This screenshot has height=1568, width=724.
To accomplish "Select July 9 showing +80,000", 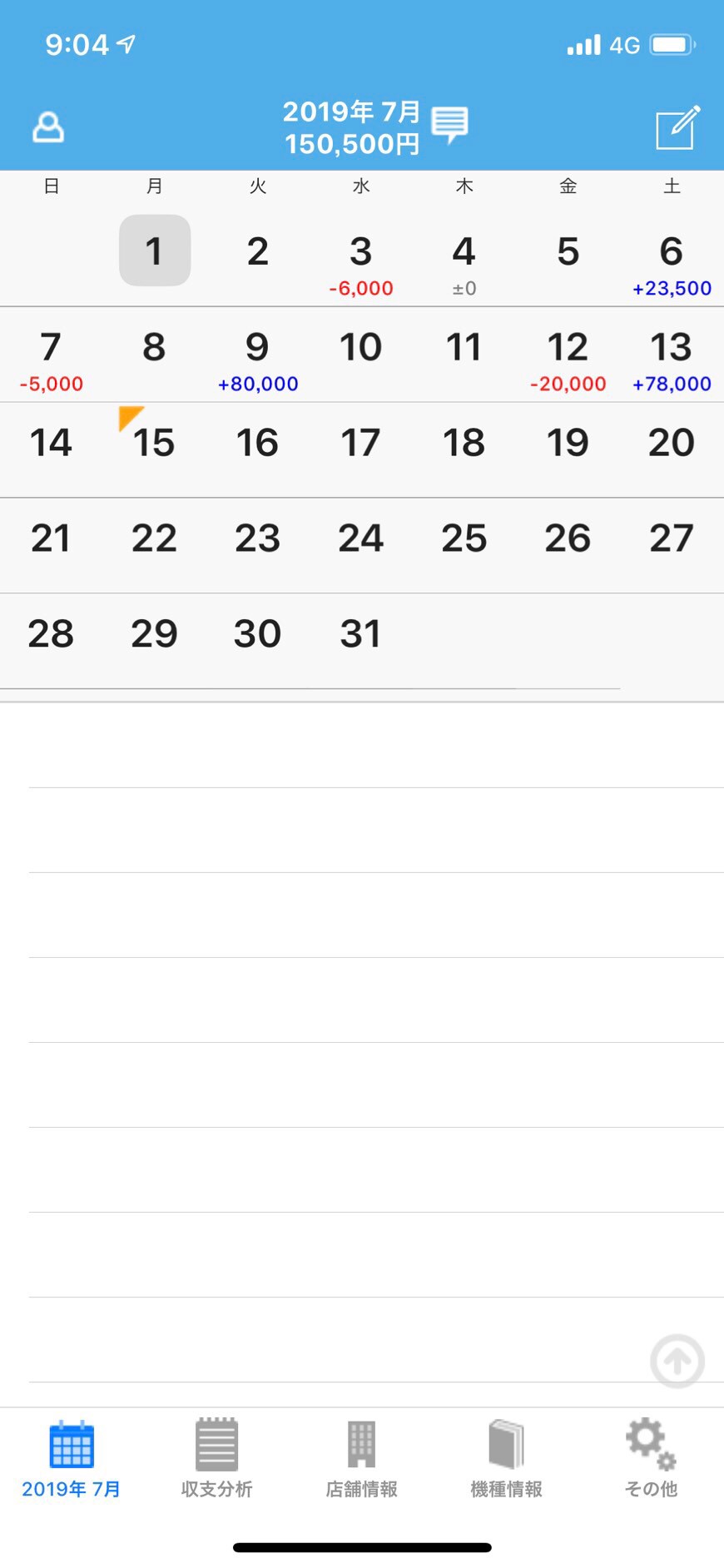I will click(x=258, y=355).
